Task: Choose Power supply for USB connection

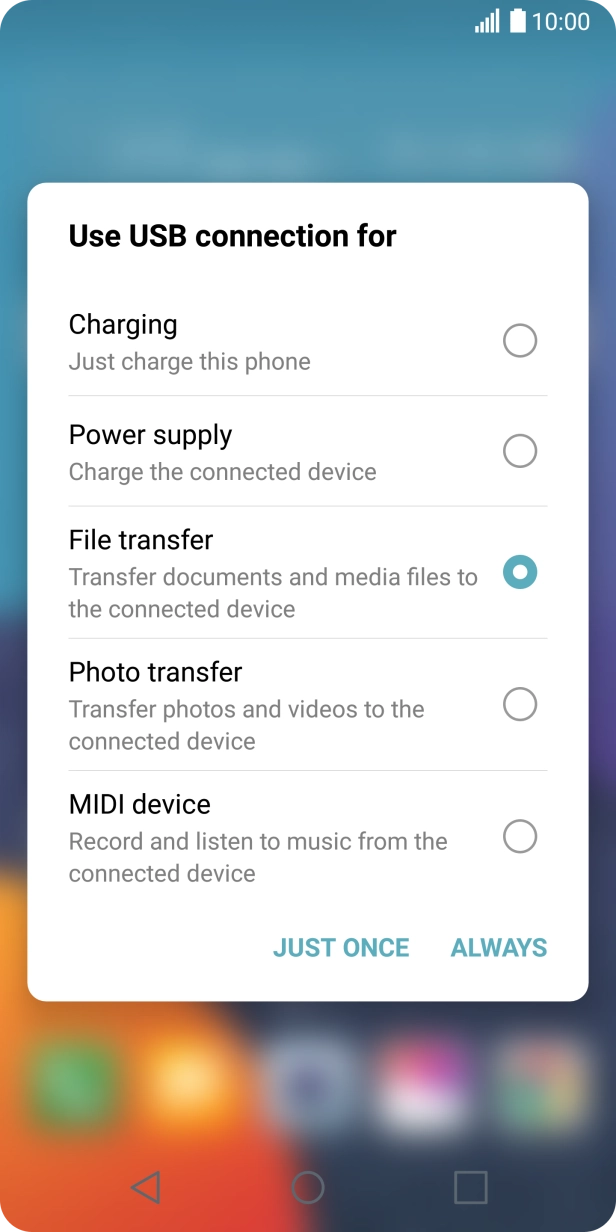Action: pyautogui.click(x=519, y=451)
